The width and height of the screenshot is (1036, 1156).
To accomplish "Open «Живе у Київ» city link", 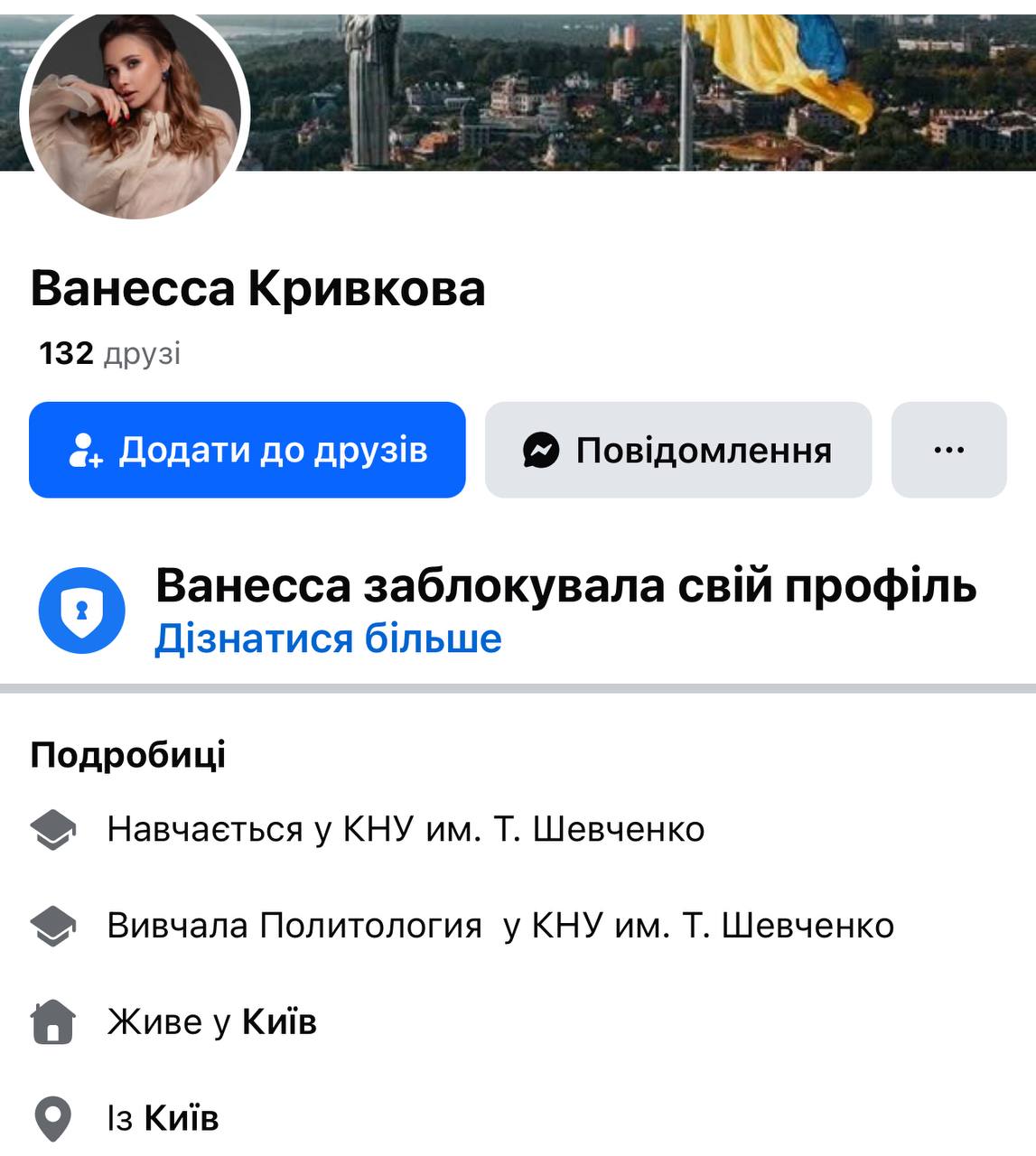I will pyautogui.click(x=279, y=1022).
